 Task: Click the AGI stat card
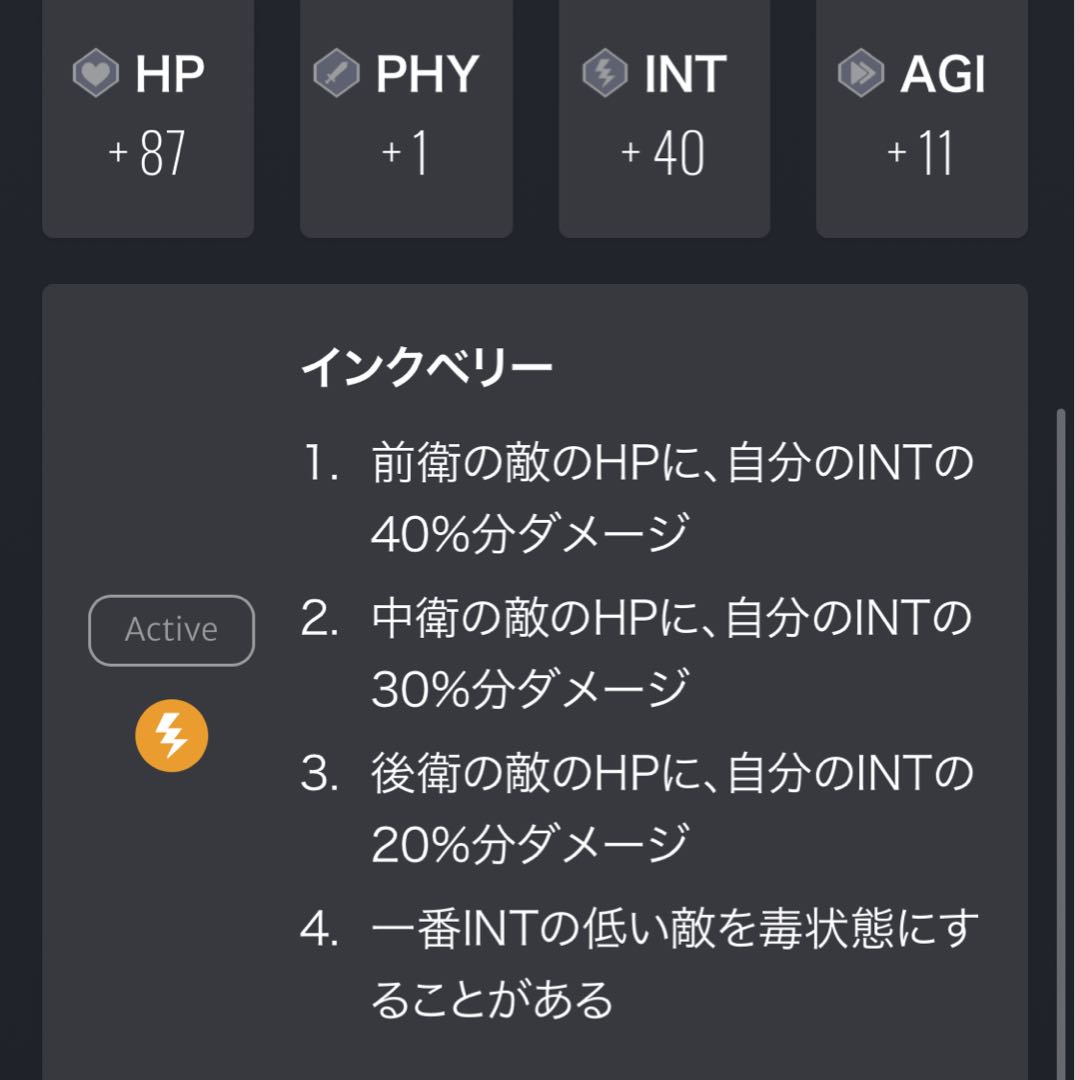920,120
